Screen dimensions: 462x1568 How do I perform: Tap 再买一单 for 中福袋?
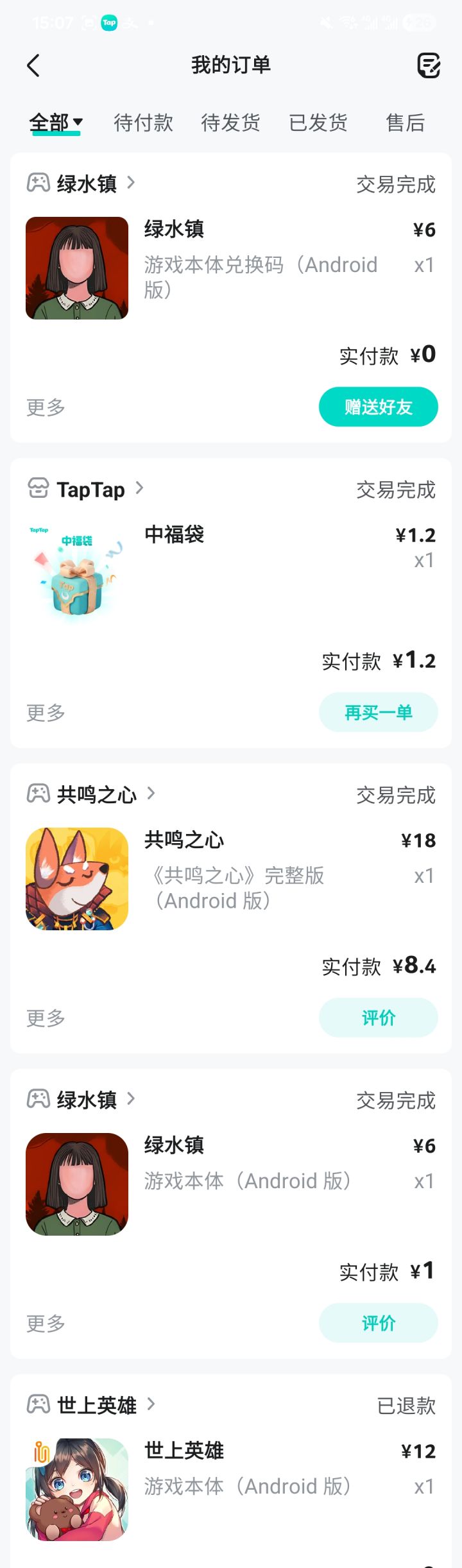(378, 712)
